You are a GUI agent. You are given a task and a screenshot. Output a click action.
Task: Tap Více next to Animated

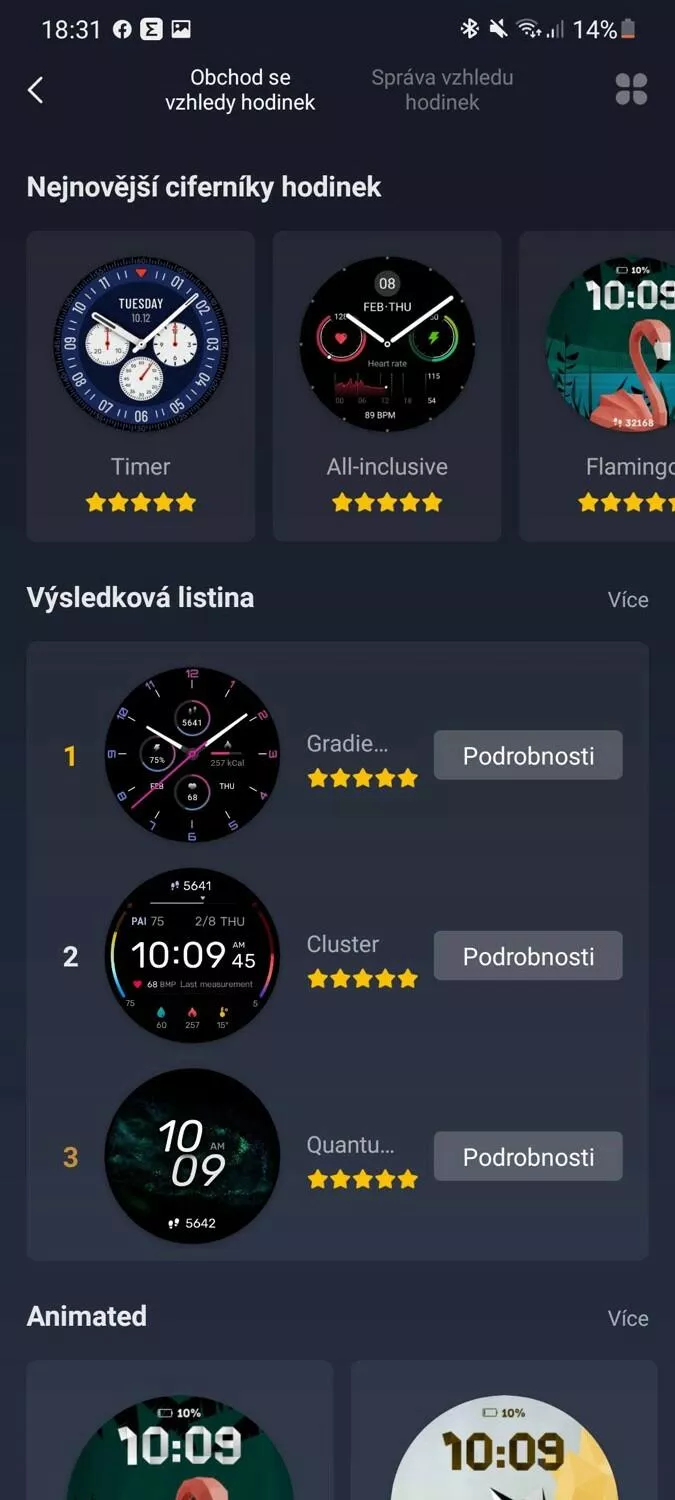pyautogui.click(x=628, y=1318)
